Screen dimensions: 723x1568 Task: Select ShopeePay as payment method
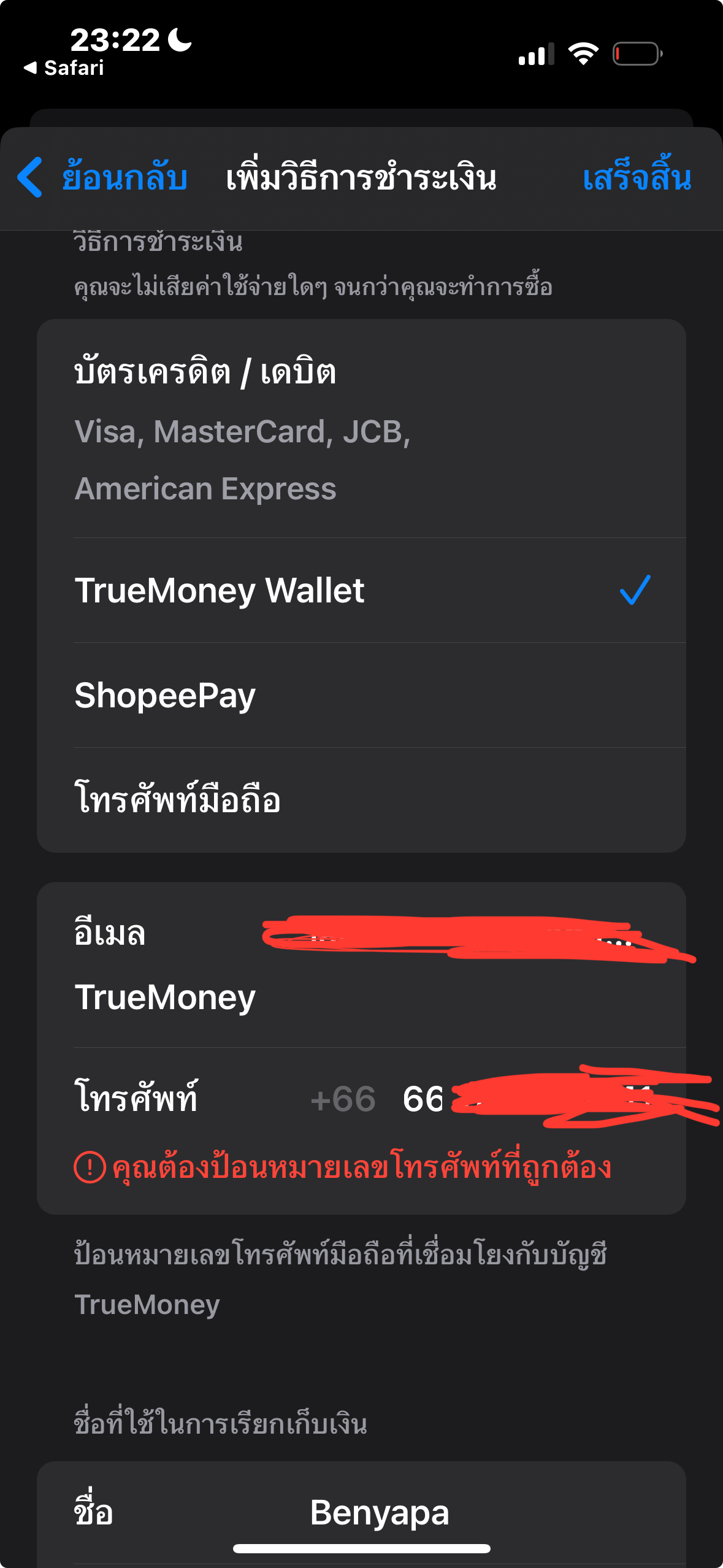361,695
